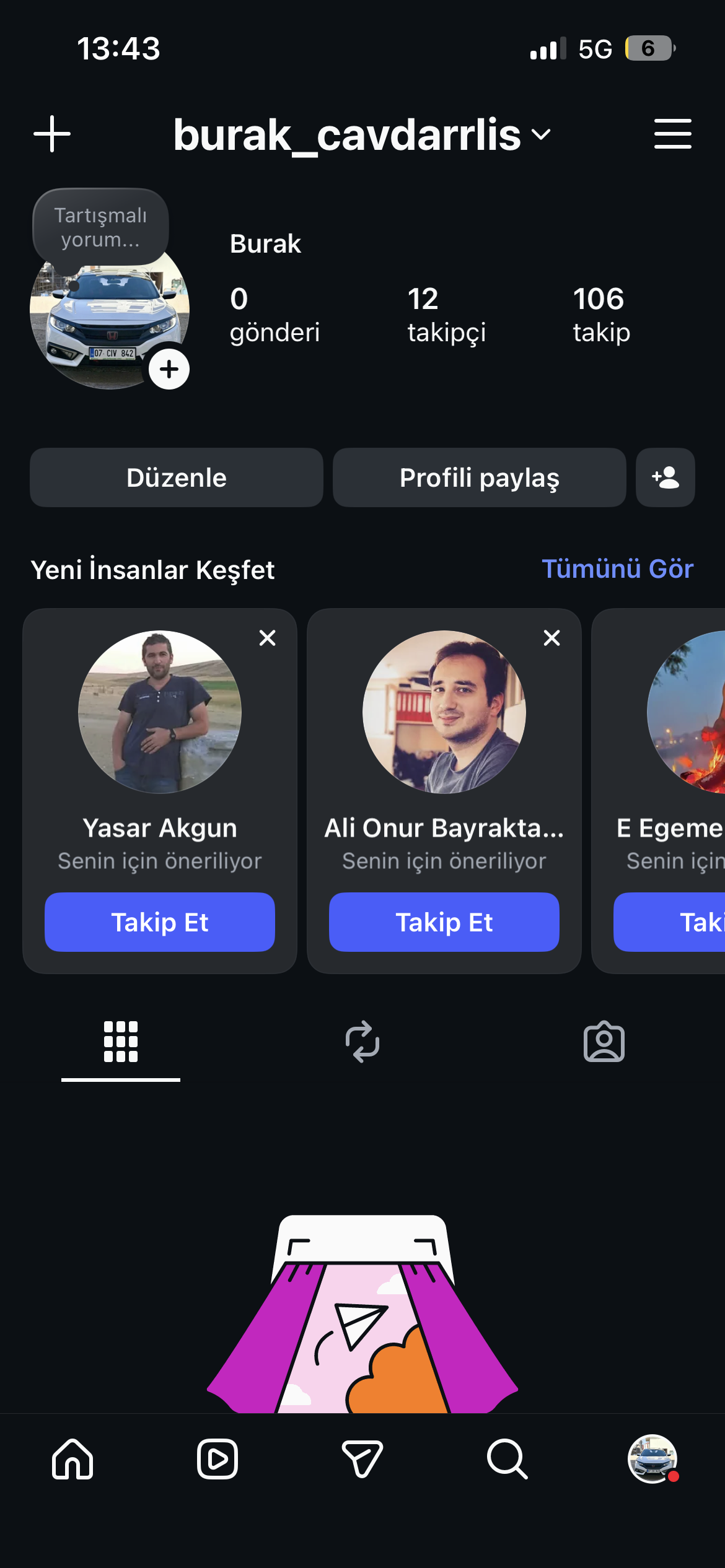View the 106 takip following list

pyautogui.click(x=601, y=315)
